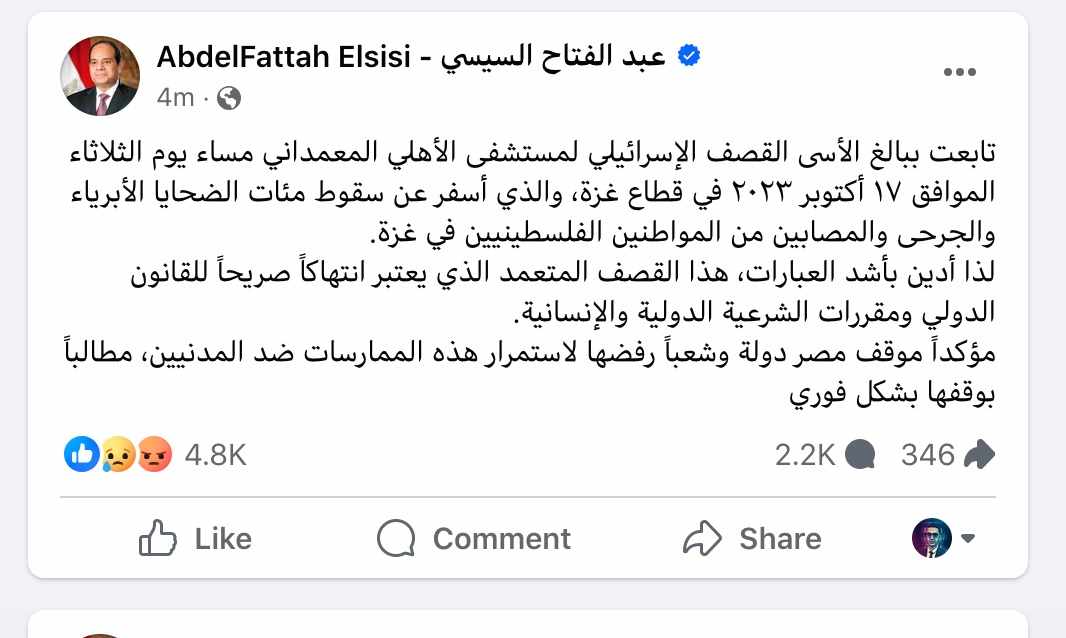Screen dimensions: 1066x638
Task: Like the Elsisi post
Action: (195, 539)
